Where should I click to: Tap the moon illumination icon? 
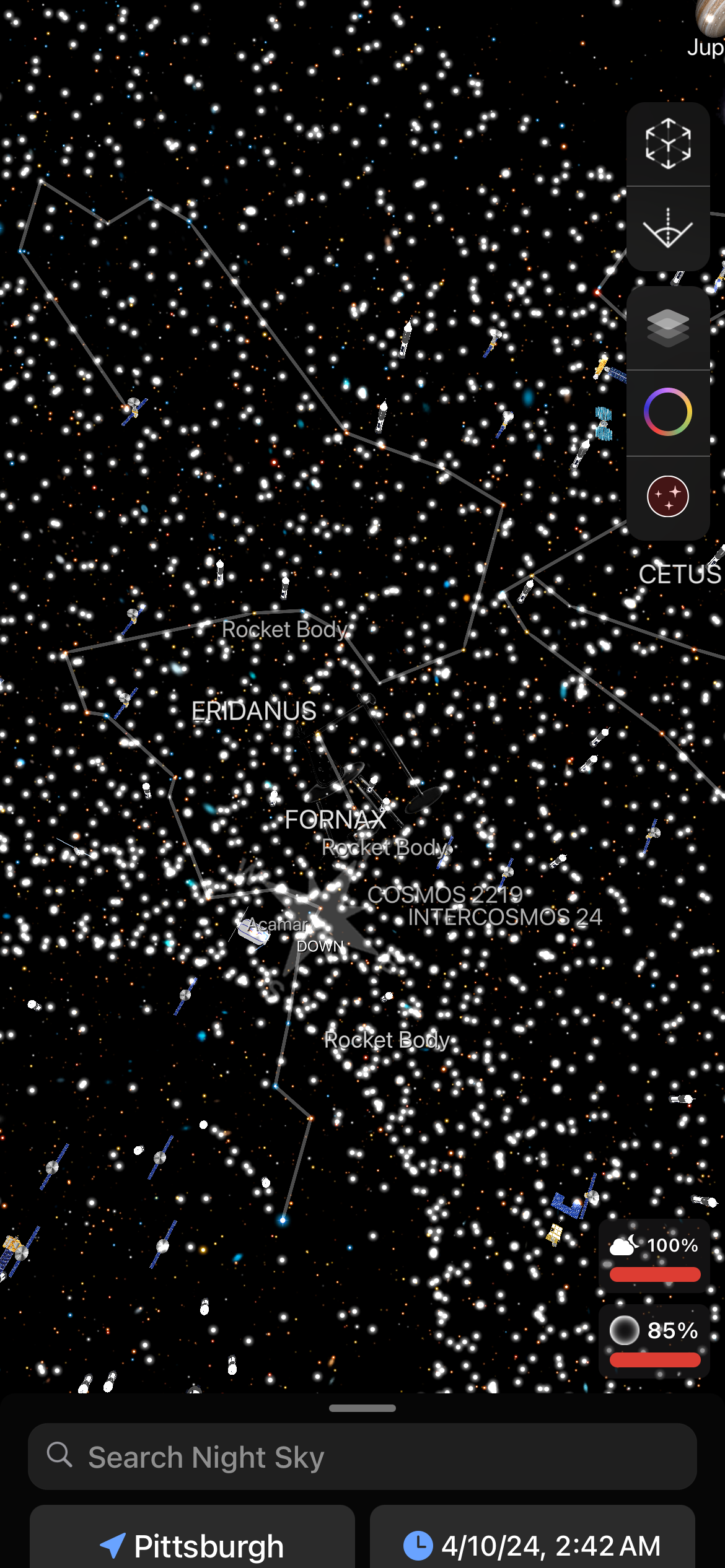(x=624, y=1331)
